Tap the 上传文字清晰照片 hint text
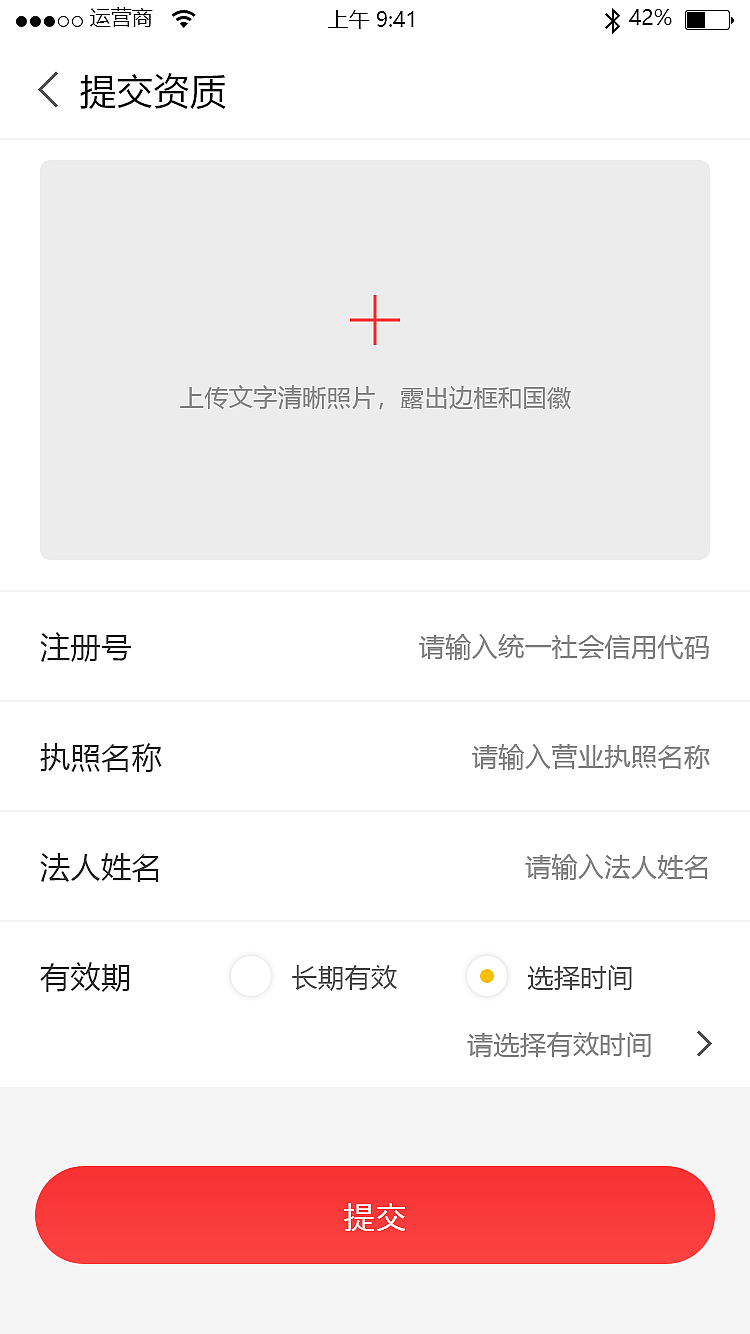Image resolution: width=750 pixels, height=1334 pixels. (x=374, y=398)
